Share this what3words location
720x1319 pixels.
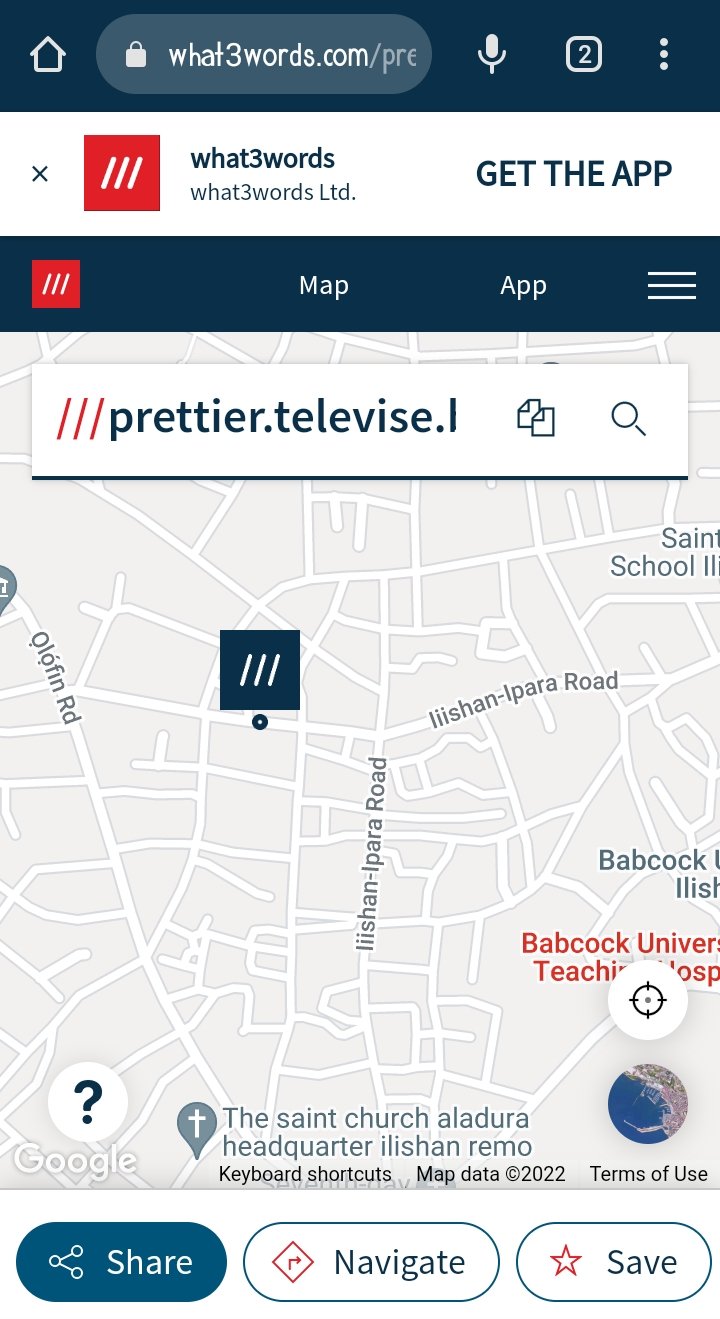122,1262
